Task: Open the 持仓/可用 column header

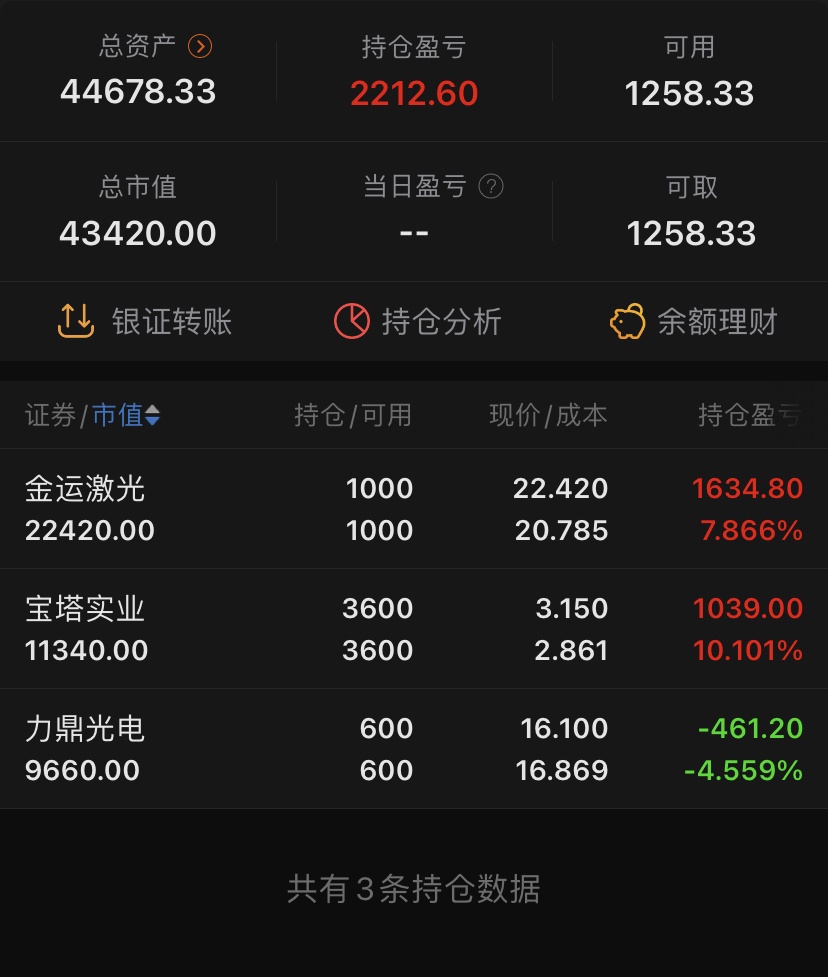Action: 349,415
